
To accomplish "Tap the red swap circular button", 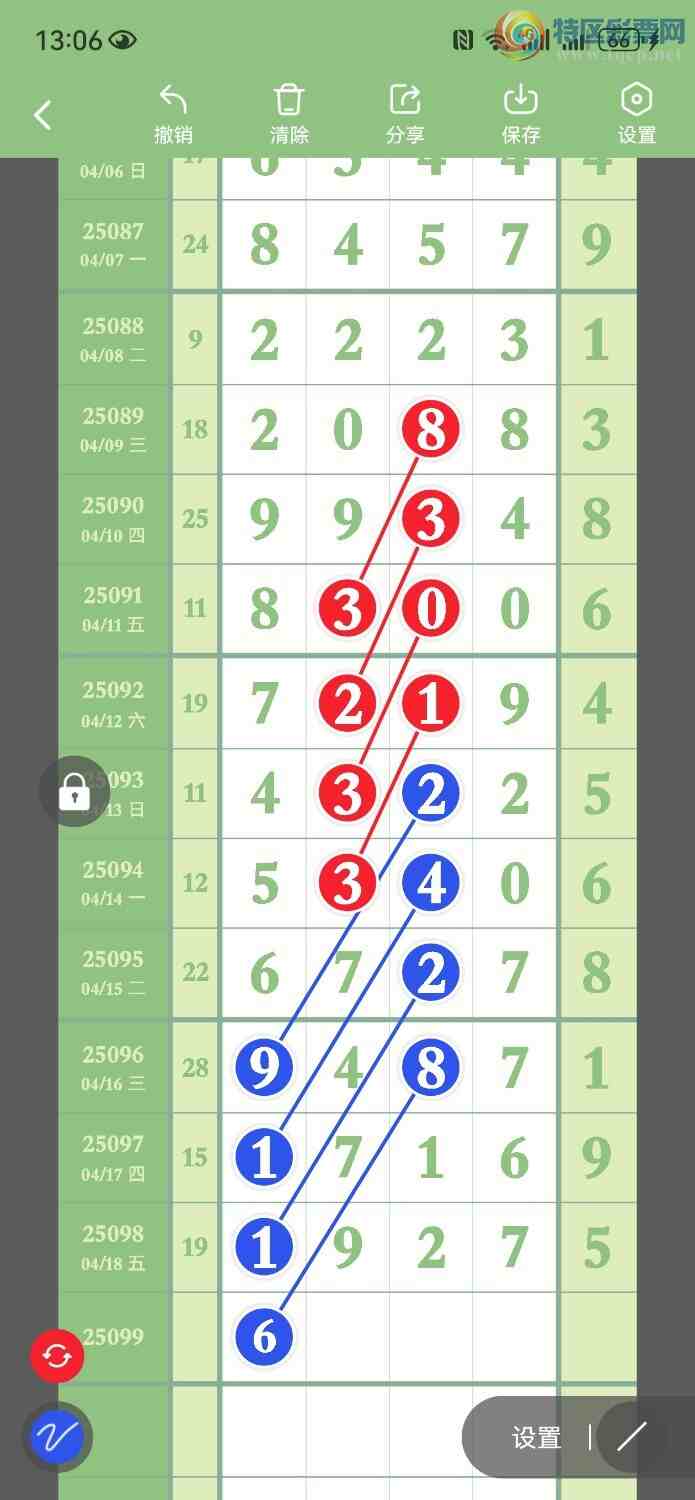I will click(57, 1356).
